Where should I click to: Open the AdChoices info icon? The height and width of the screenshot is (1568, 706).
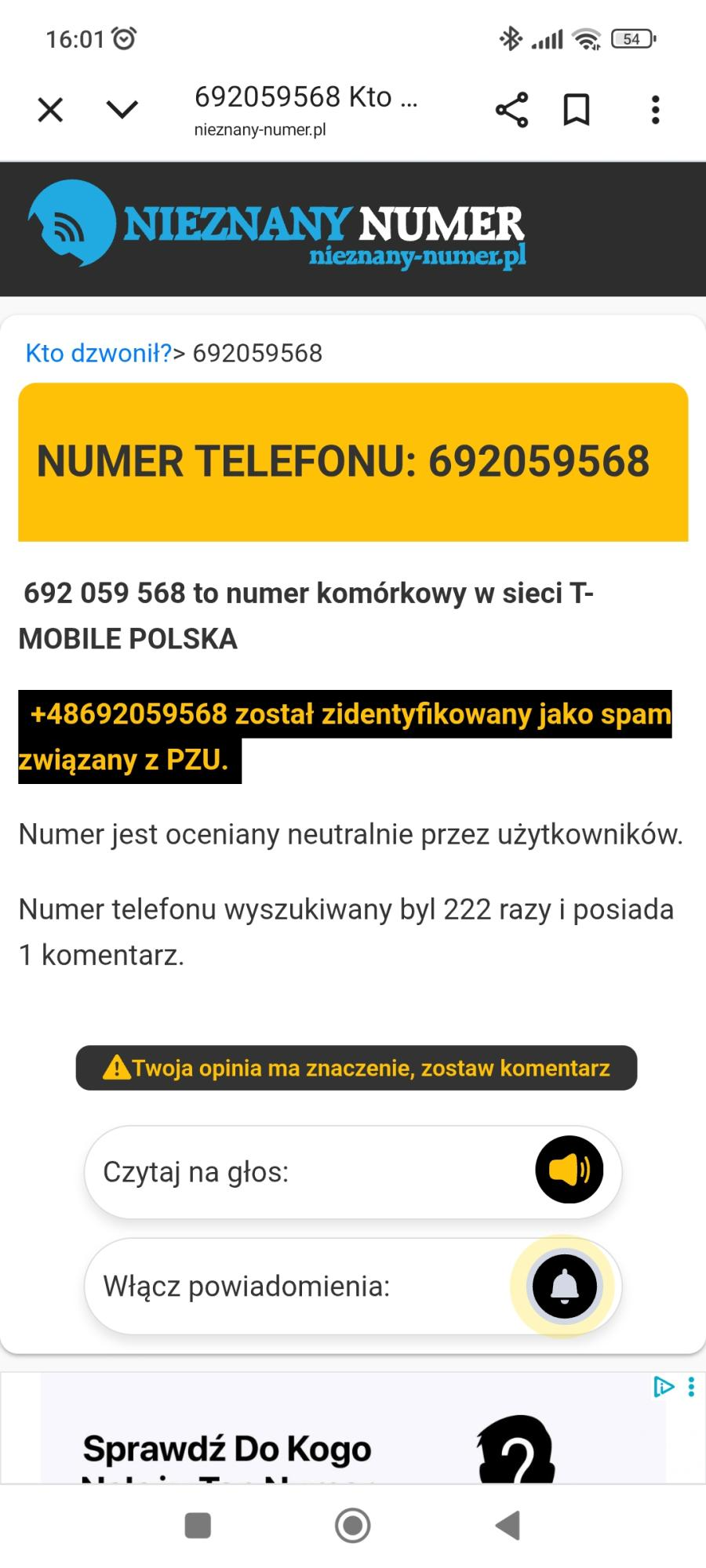point(664,1387)
